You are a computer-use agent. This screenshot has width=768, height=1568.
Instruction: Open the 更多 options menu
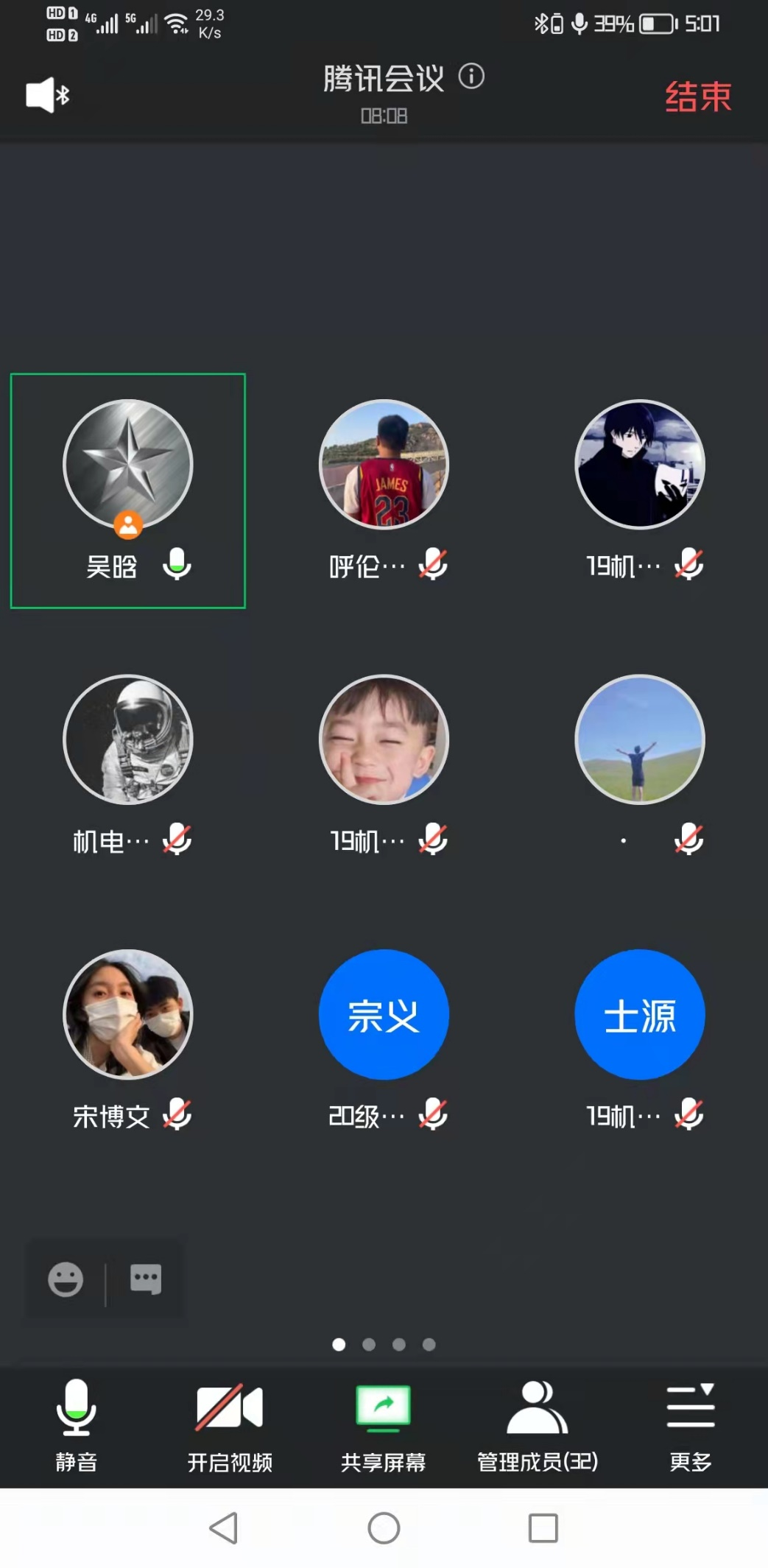690,1424
